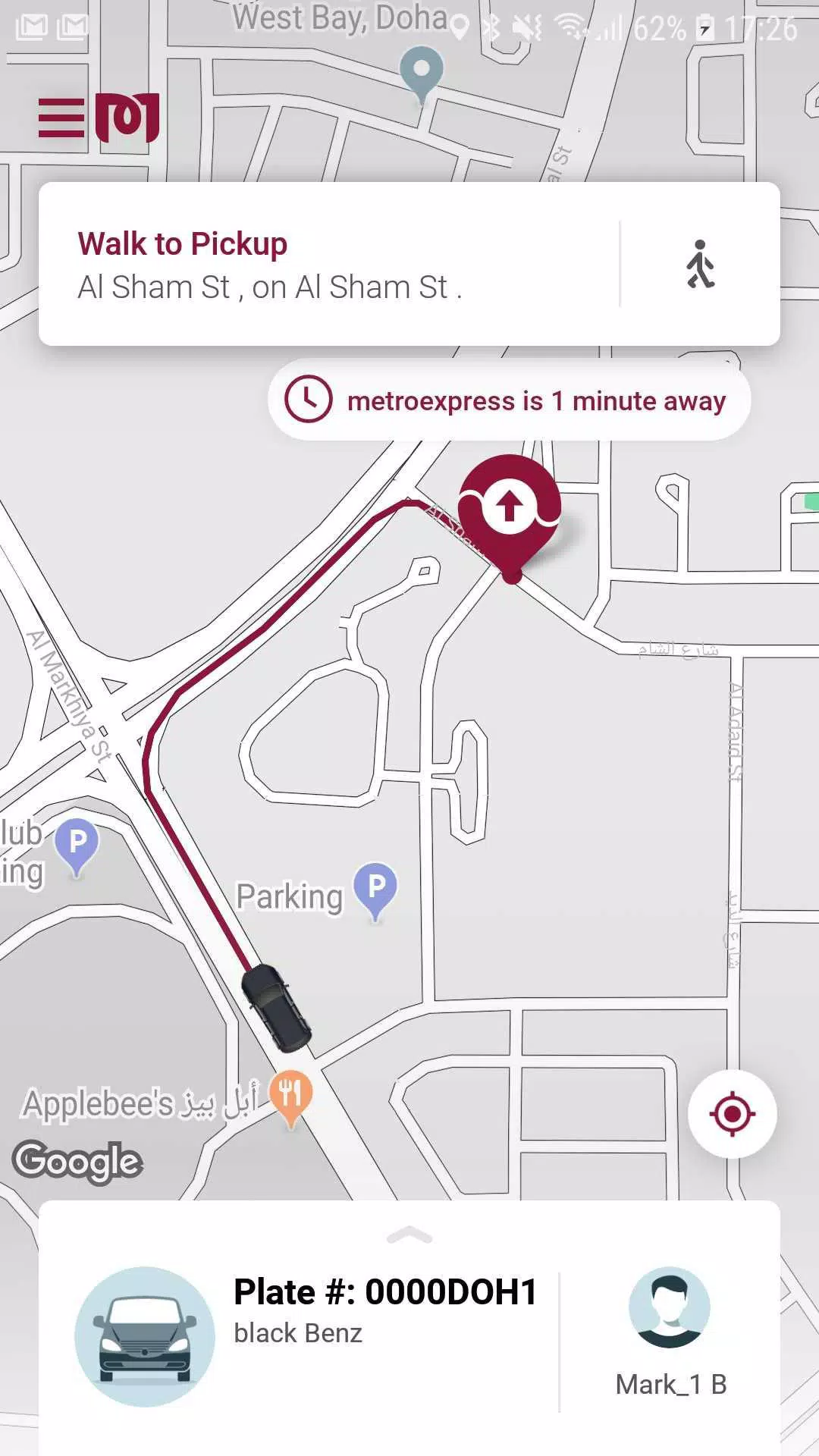Recenter map with the location target button
This screenshot has width=819, height=1456.
click(x=732, y=1114)
